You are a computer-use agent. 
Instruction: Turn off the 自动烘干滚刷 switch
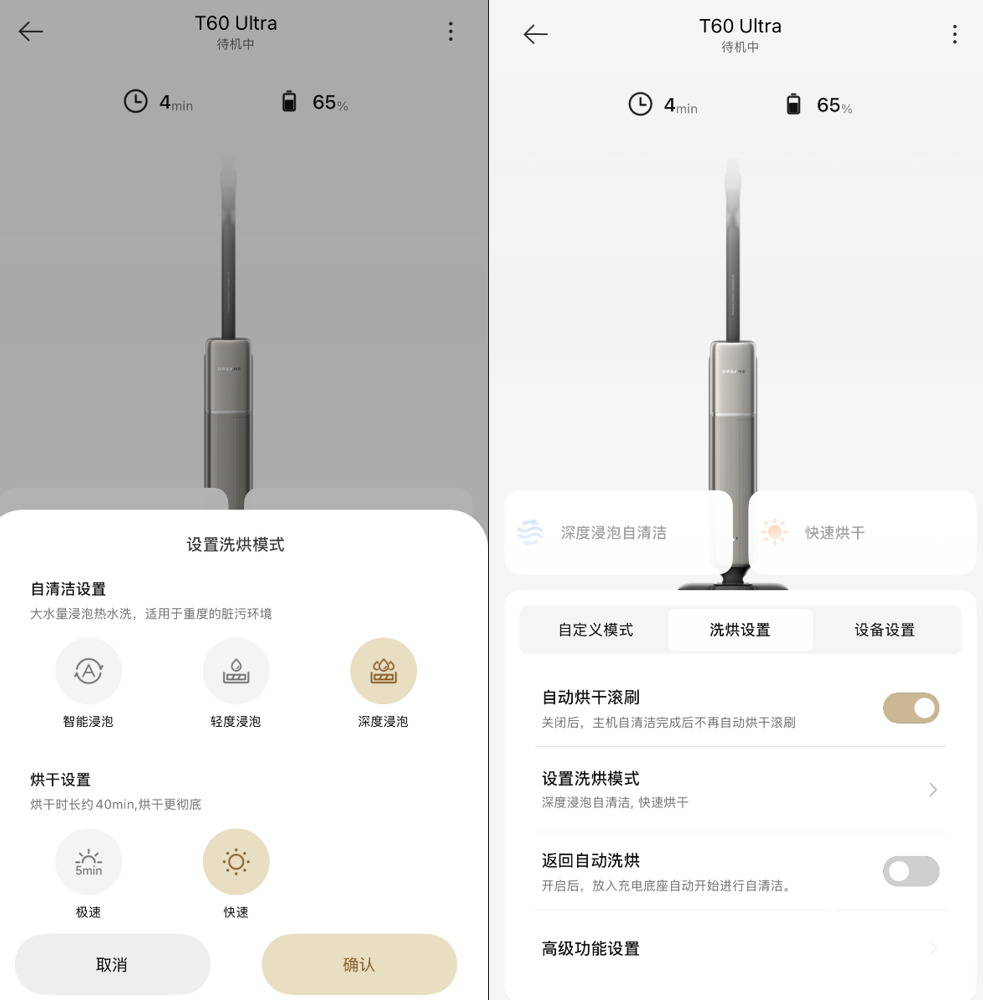click(x=910, y=708)
